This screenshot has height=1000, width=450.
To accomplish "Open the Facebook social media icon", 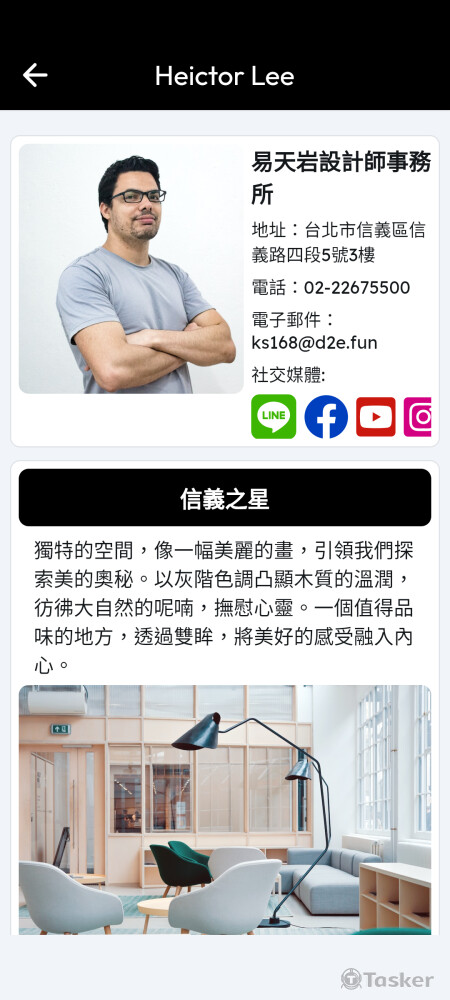I will [x=326, y=416].
